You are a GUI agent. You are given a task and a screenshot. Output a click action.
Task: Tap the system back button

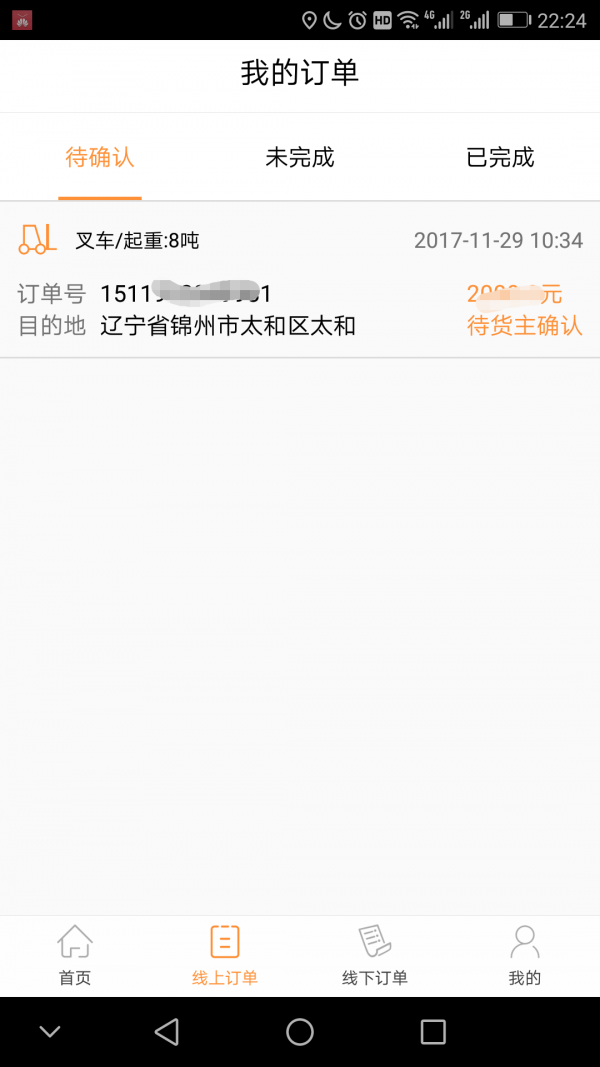click(x=167, y=1032)
